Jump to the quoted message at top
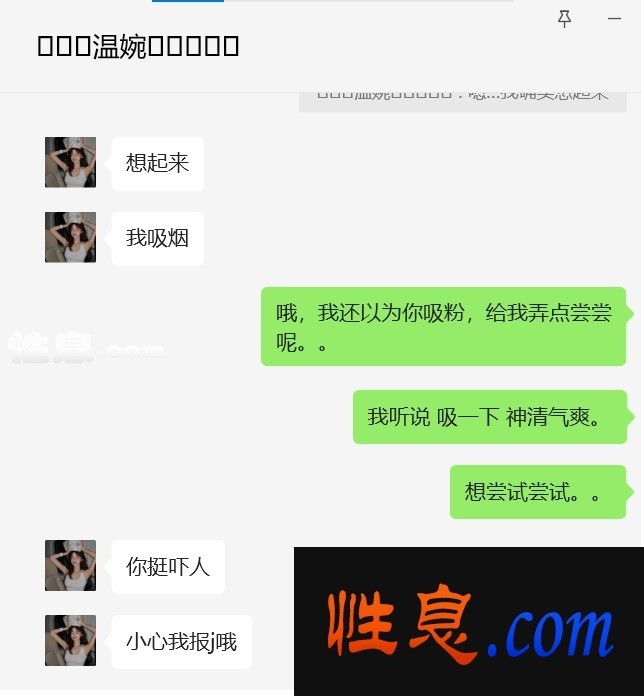Screen dimensions: 644x696 pos(462,97)
